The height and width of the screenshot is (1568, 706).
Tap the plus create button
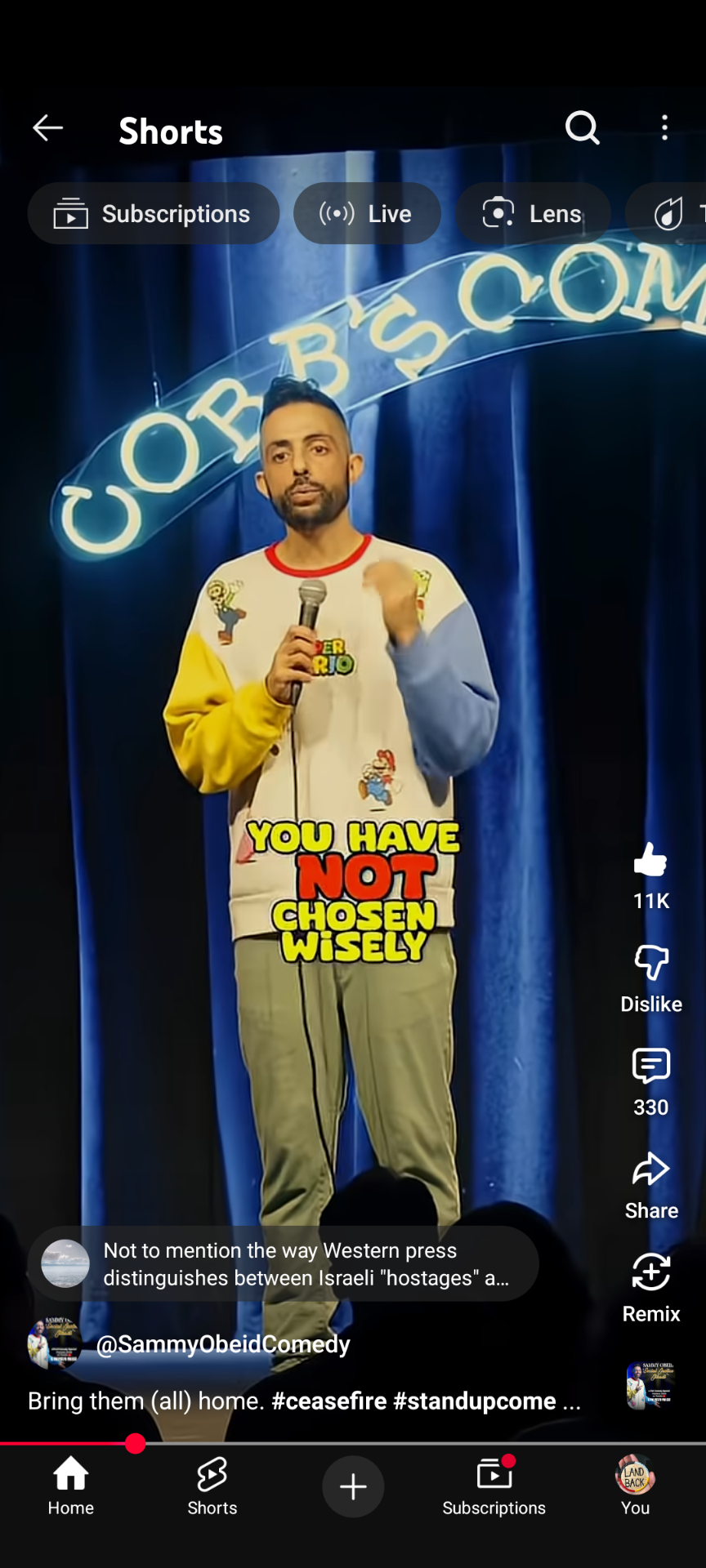pos(353,1486)
